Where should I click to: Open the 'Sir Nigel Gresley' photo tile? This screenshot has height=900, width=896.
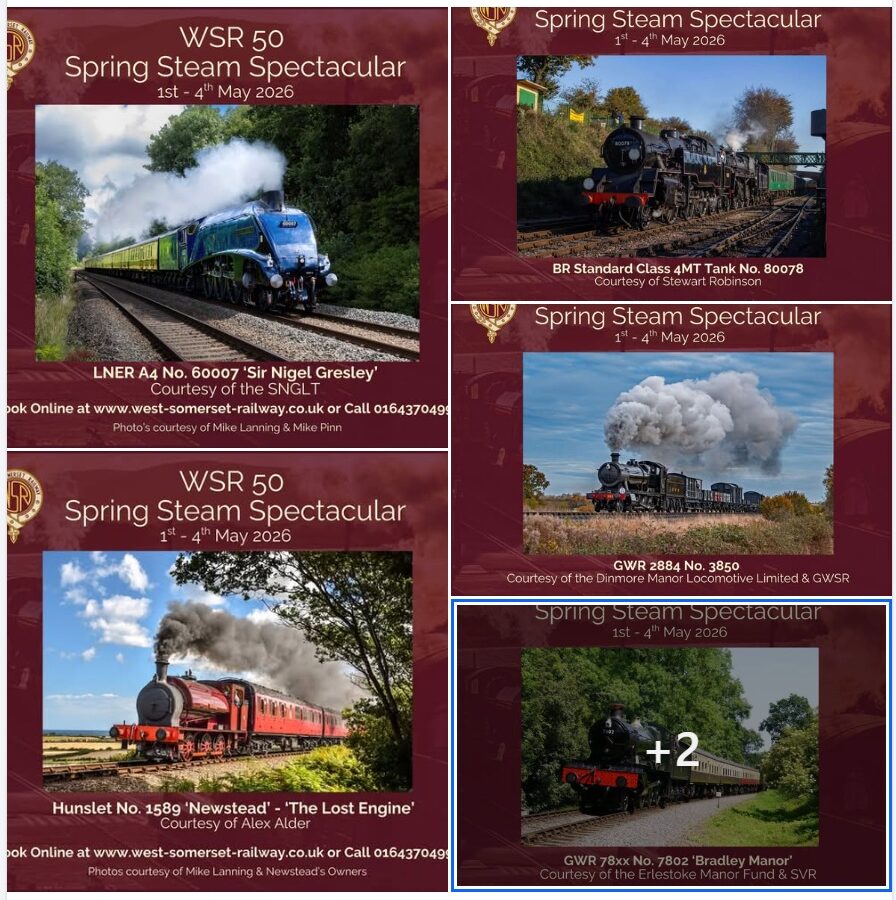click(227, 230)
